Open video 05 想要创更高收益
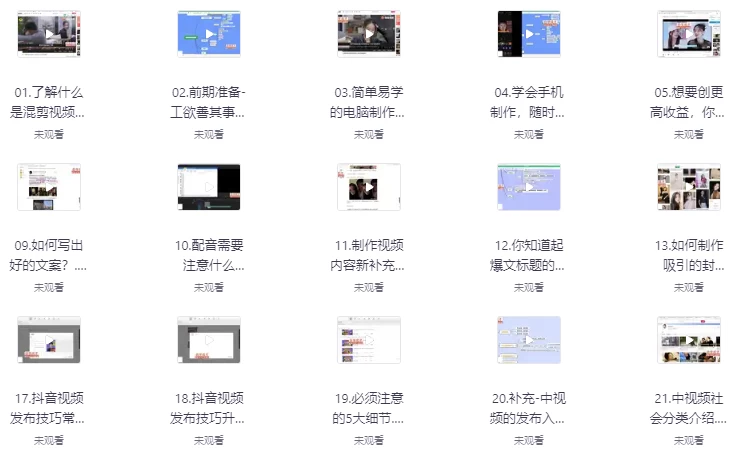The width and height of the screenshot is (739, 452). [x=689, y=34]
